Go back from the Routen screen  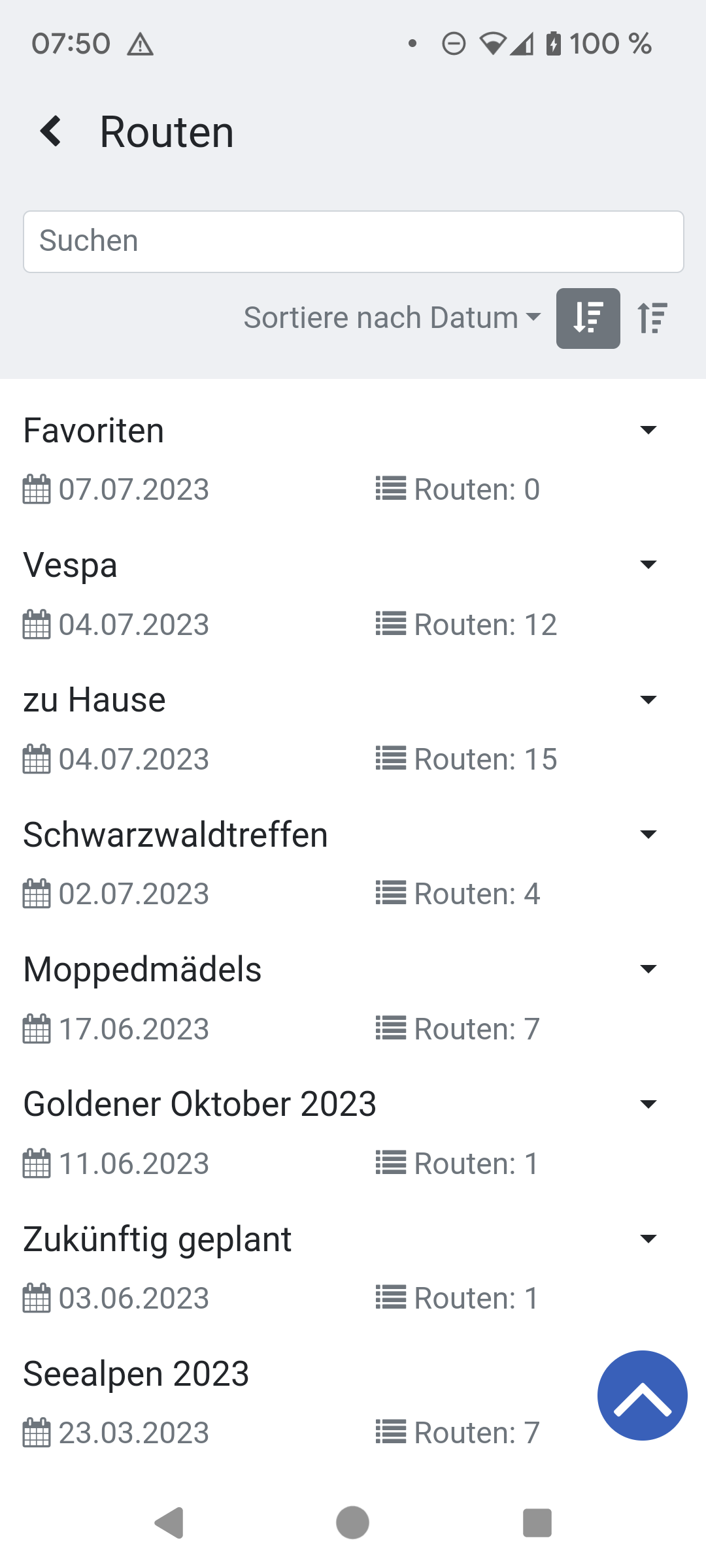pyautogui.click(x=51, y=131)
